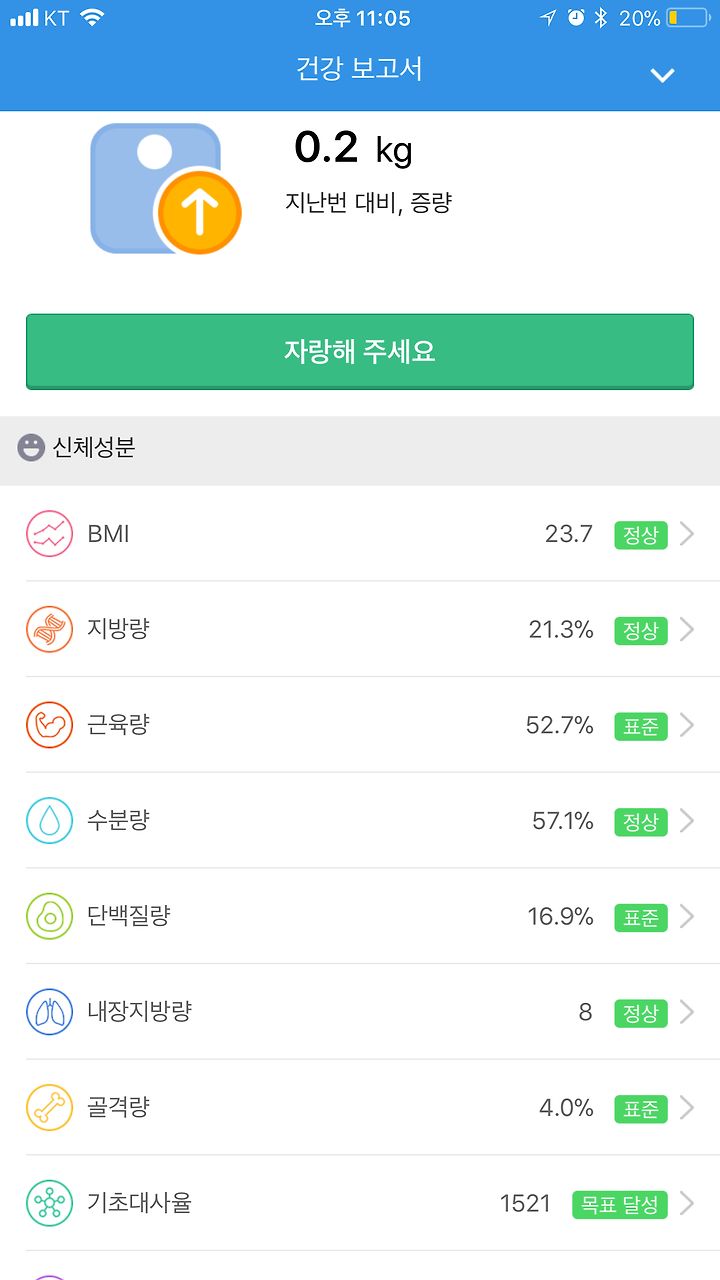
Task: Tap the down chevron in the header
Action: (x=663, y=75)
